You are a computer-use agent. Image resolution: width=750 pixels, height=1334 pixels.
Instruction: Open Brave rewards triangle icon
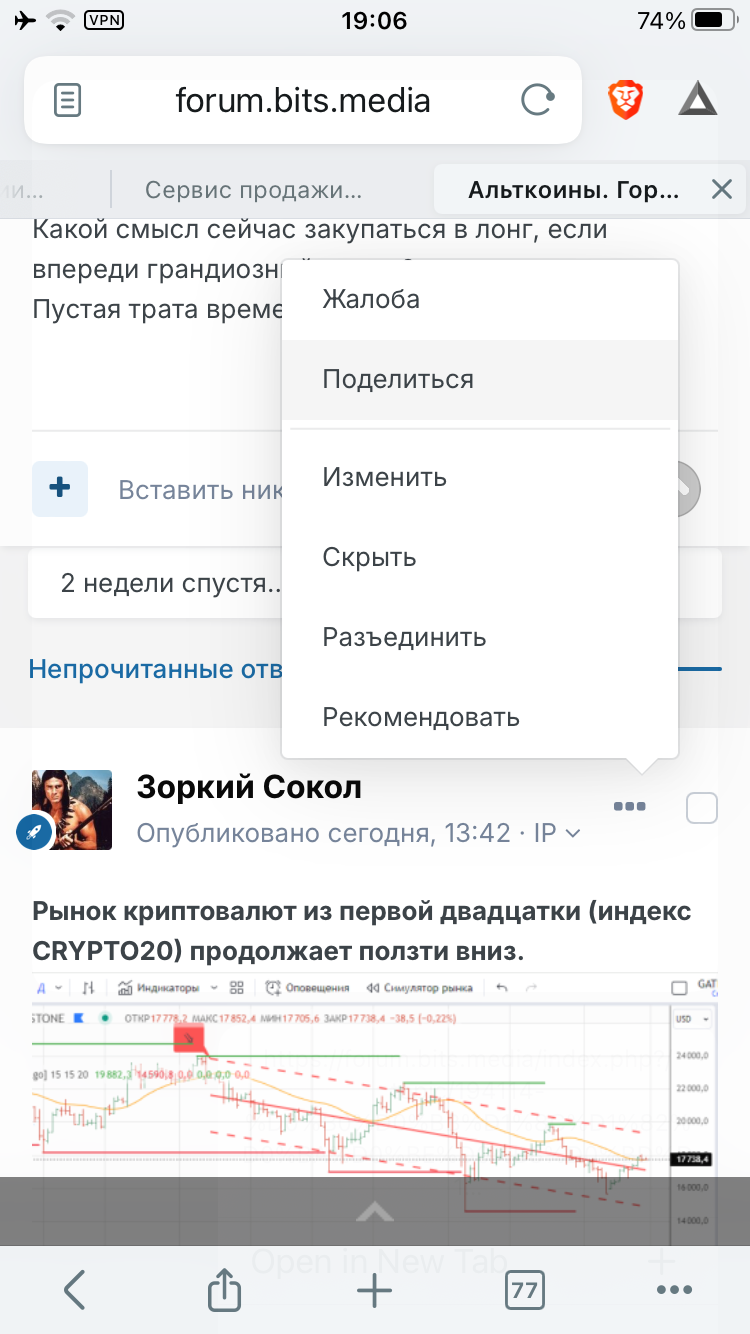click(698, 100)
